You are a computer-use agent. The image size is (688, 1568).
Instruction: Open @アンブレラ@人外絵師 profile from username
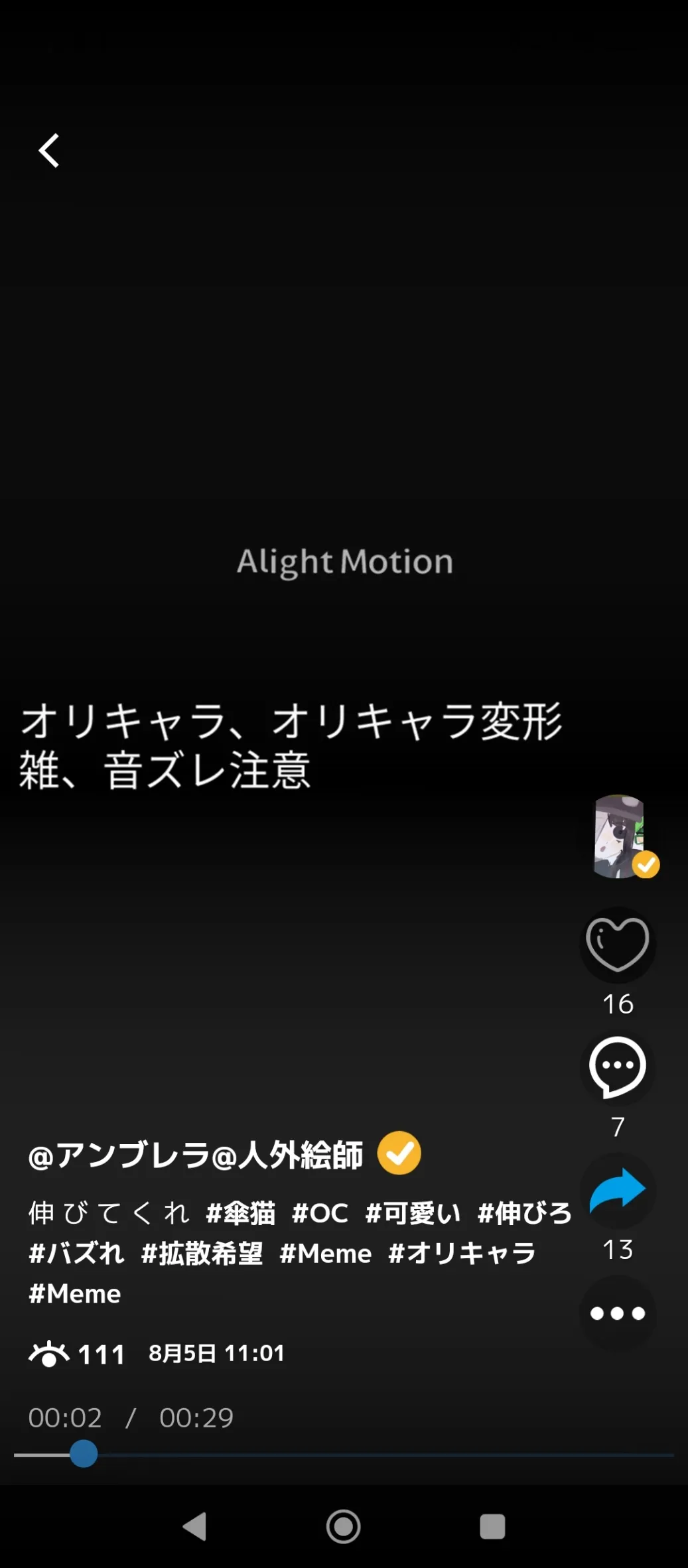(x=196, y=1155)
